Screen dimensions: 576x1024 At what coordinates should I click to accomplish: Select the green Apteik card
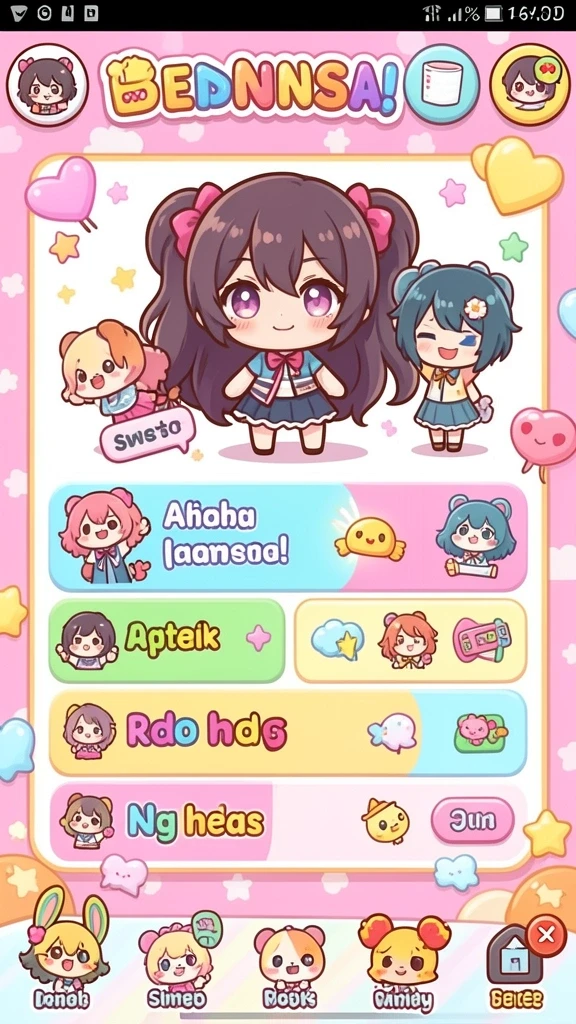pos(167,641)
